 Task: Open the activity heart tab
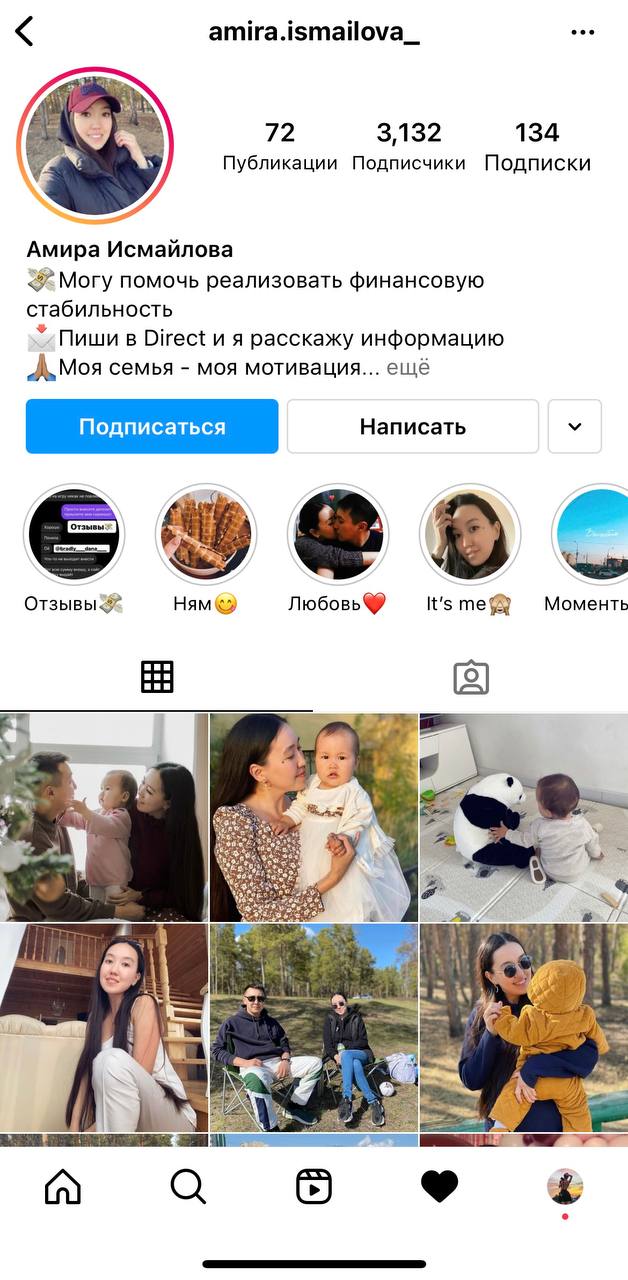tap(439, 1187)
